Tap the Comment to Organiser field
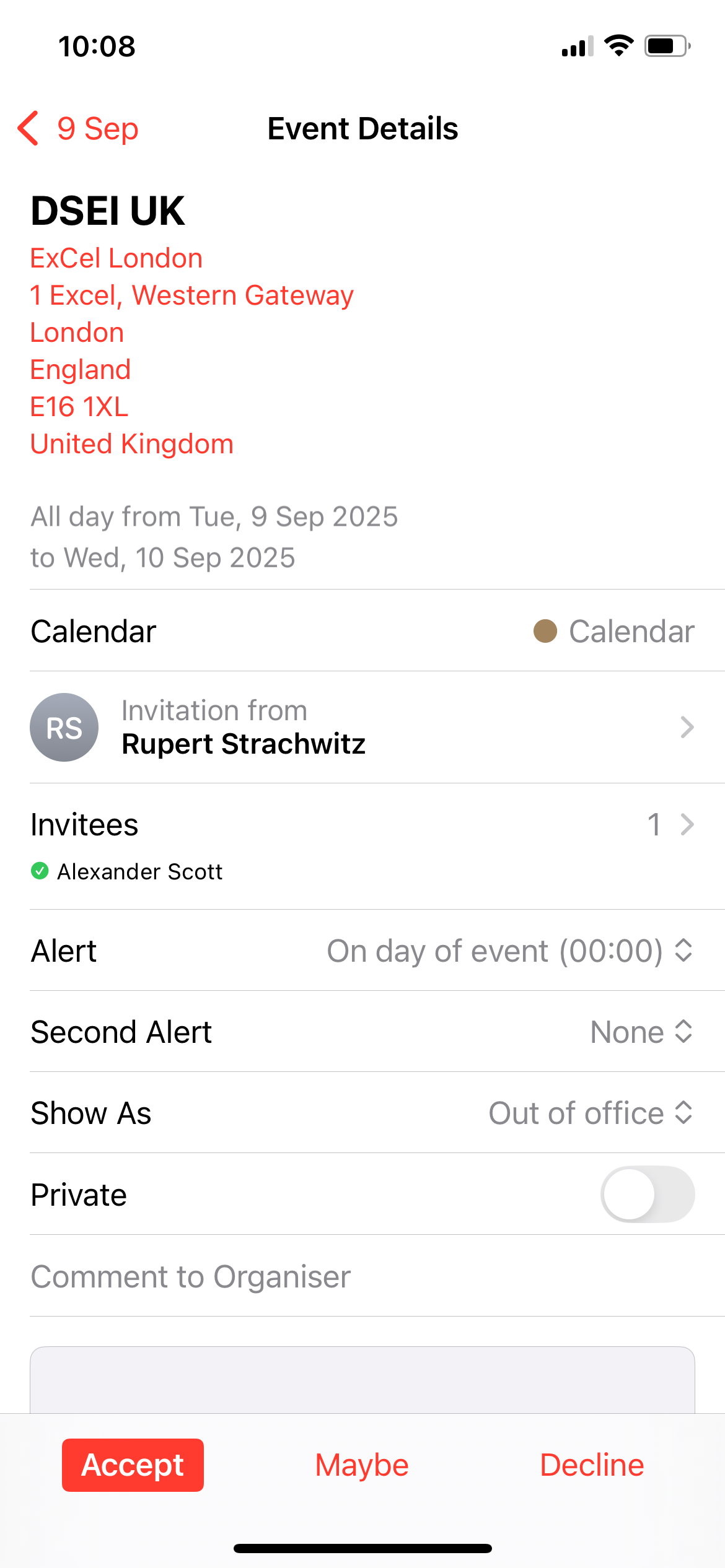Screen dimensions: 725x1568 (362, 1277)
